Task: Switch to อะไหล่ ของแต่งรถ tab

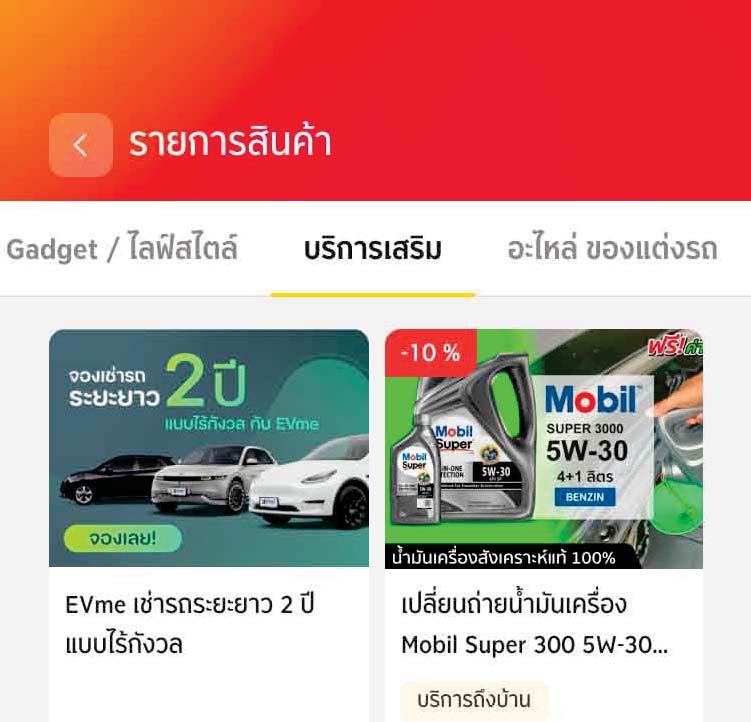Action: (x=612, y=248)
